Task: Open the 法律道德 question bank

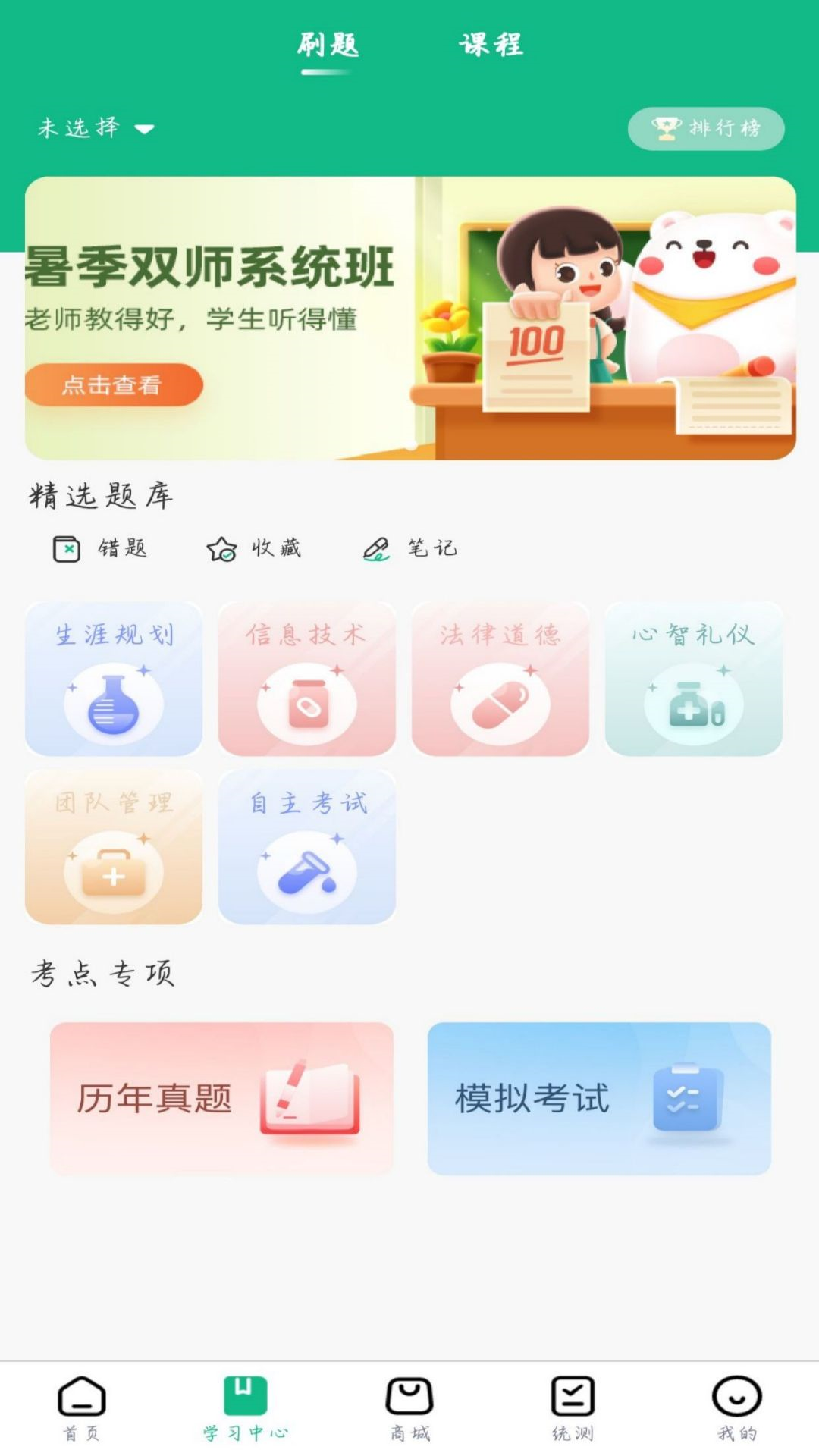Action: point(500,679)
